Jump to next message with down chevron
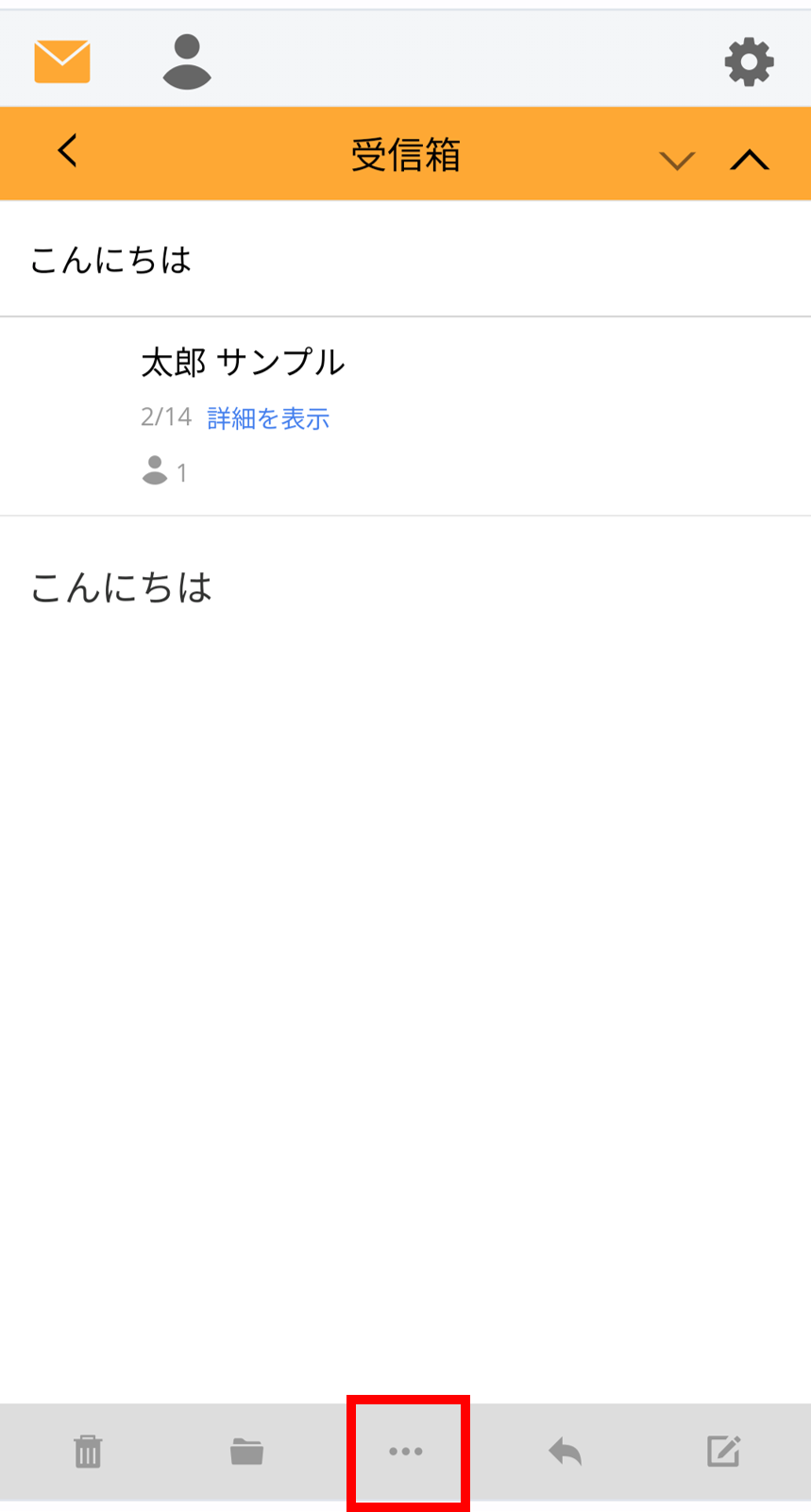The width and height of the screenshot is (811, 1512). click(677, 161)
